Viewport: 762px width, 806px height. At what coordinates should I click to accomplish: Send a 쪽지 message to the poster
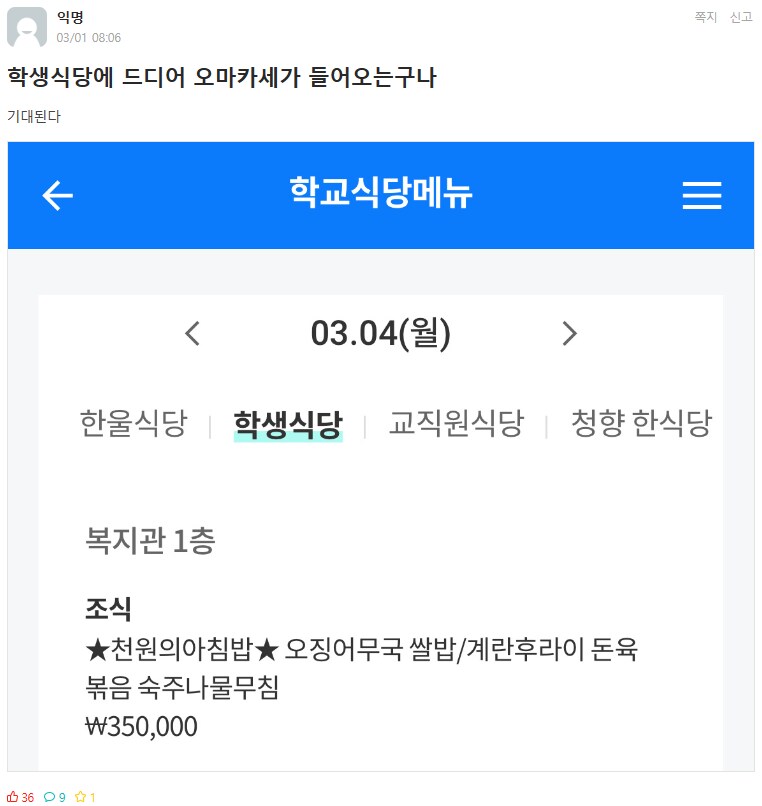click(705, 17)
